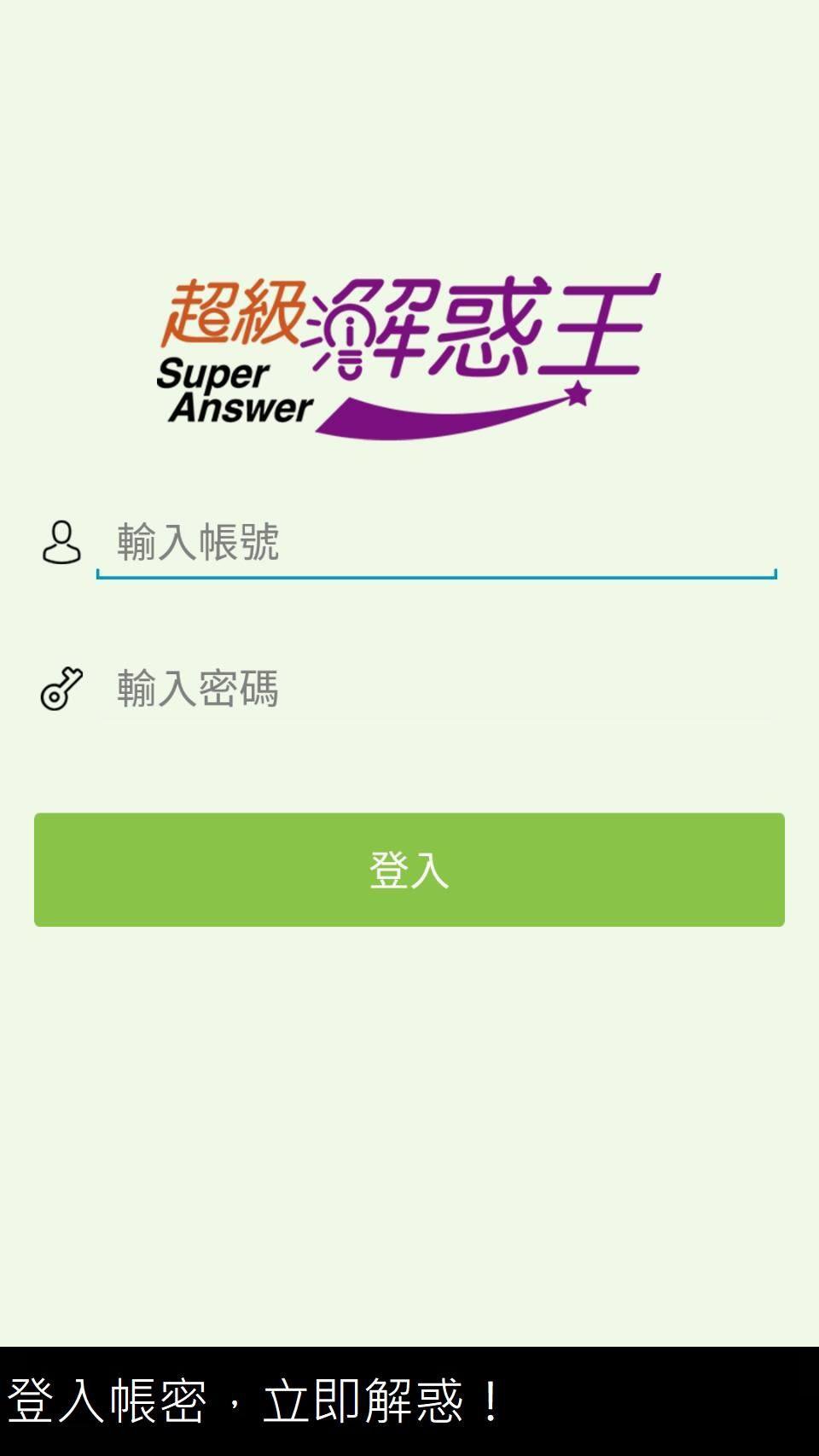Tap the green 登入 button

coord(409,870)
